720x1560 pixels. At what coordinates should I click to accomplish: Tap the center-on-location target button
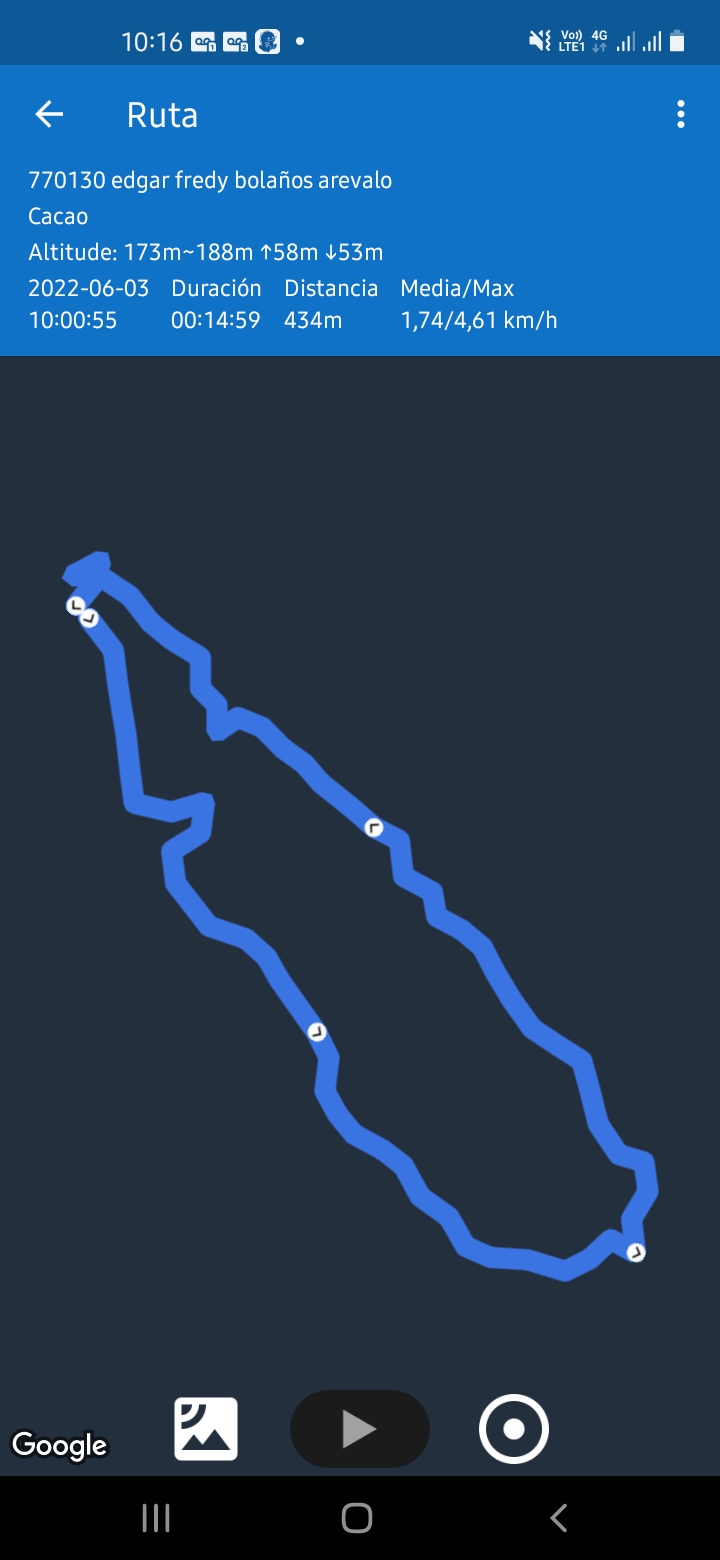coord(514,1429)
